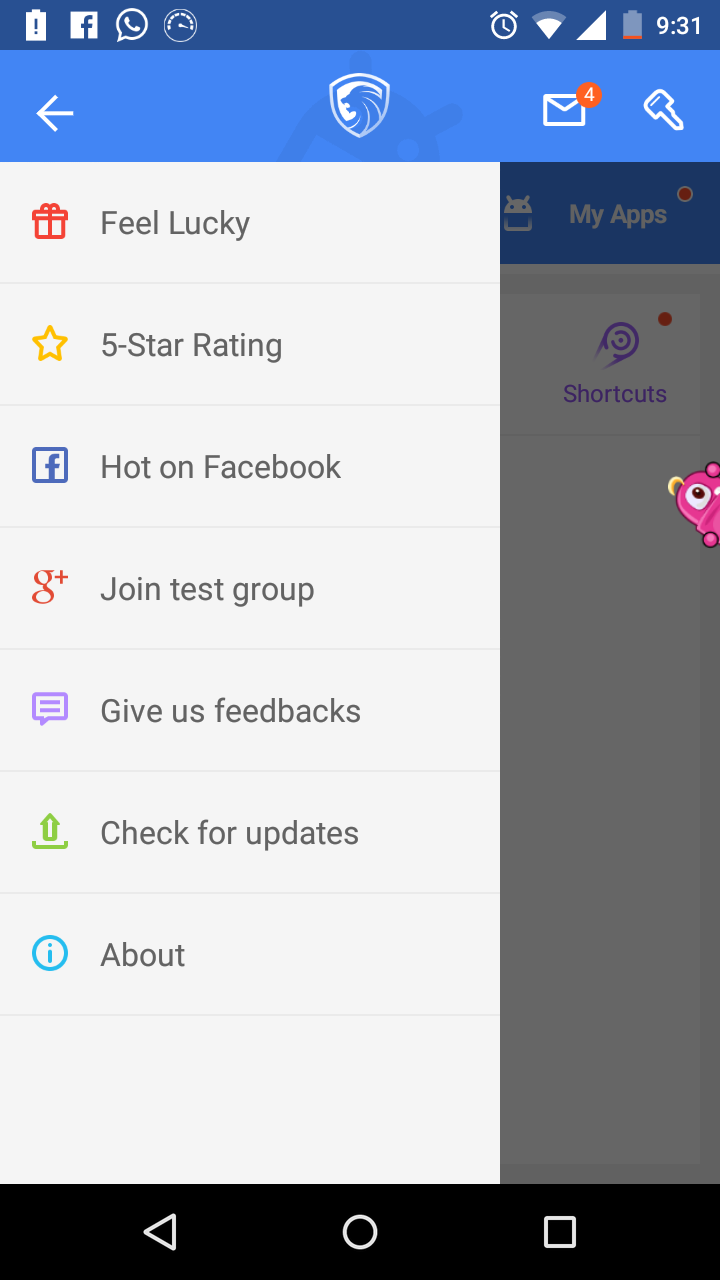Open the key tool icon in app bar
The image size is (720, 1280).
664,109
